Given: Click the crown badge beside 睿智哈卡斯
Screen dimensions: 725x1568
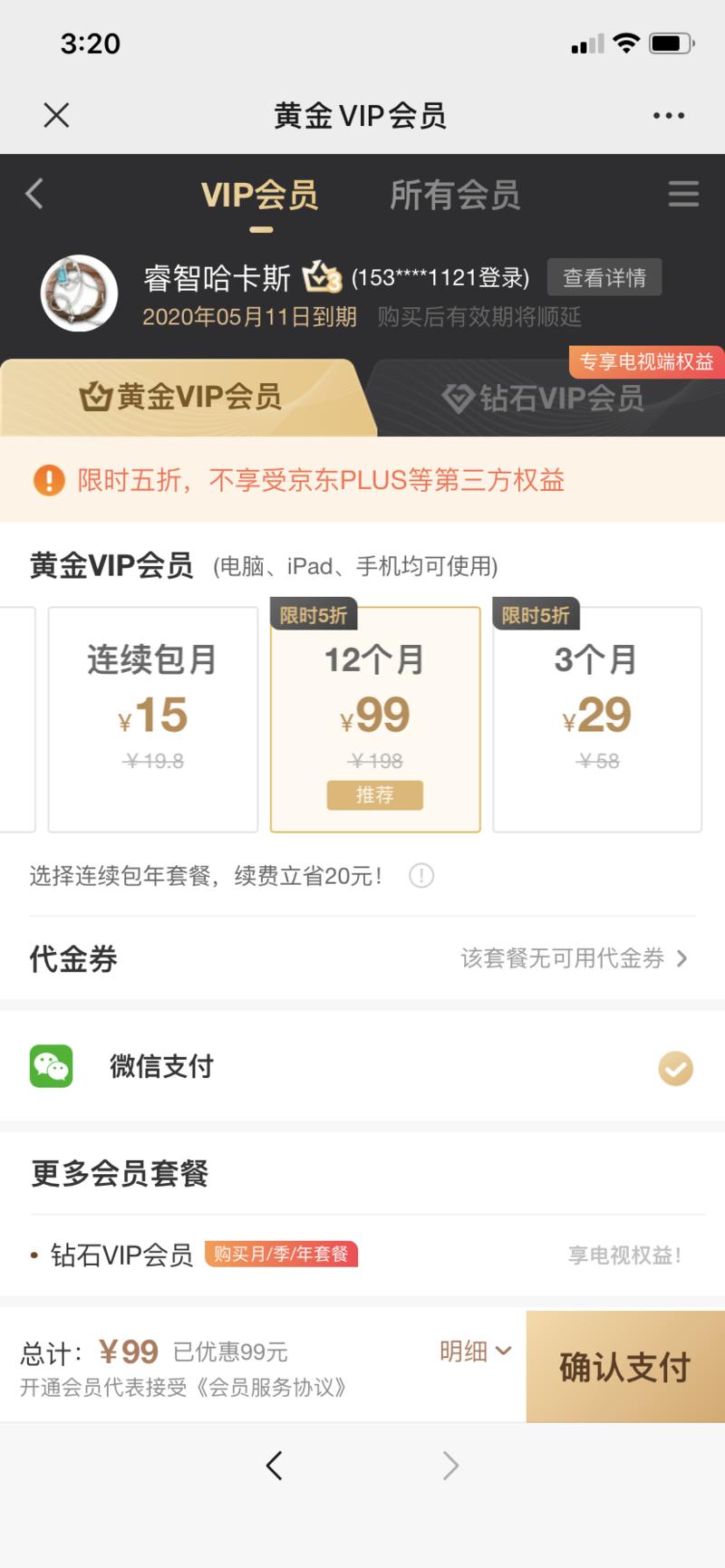Looking at the screenshot, I should (322, 277).
